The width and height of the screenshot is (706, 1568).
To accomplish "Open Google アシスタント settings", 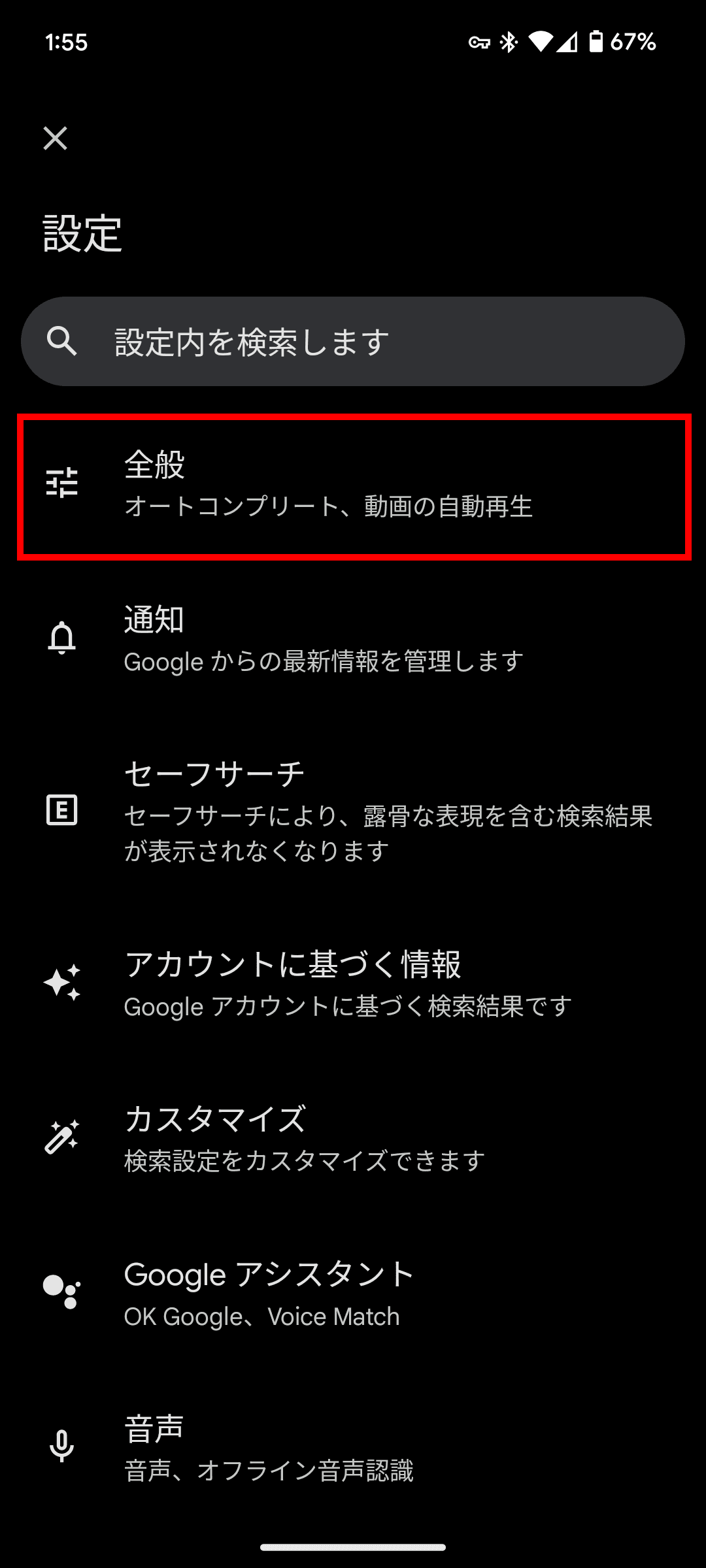I will point(353,1293).
